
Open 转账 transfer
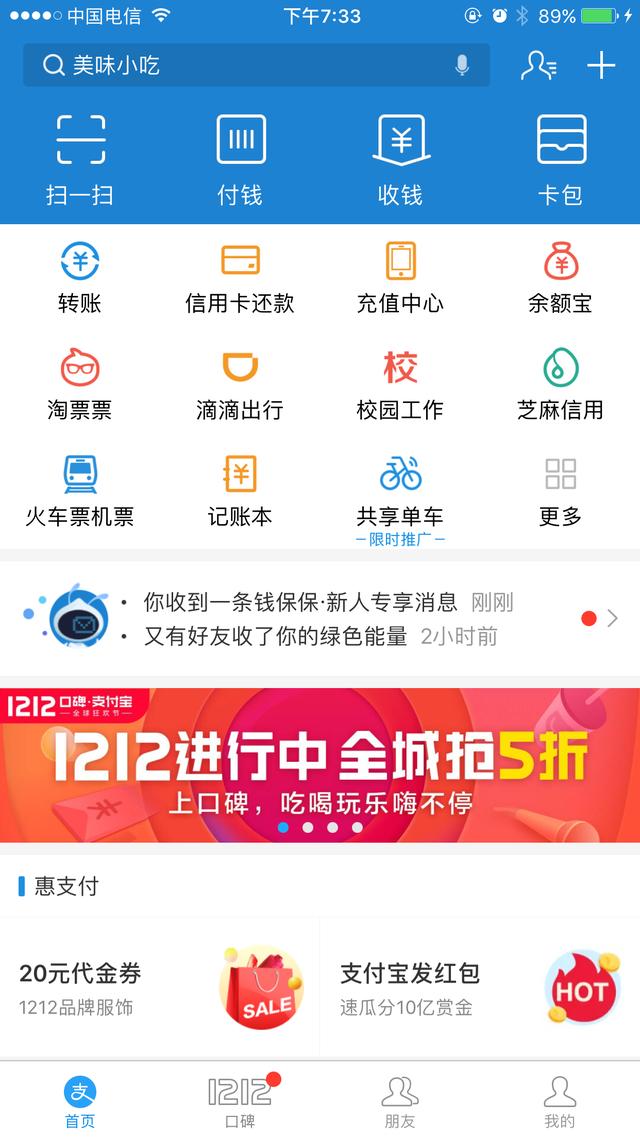click(80, 277)
